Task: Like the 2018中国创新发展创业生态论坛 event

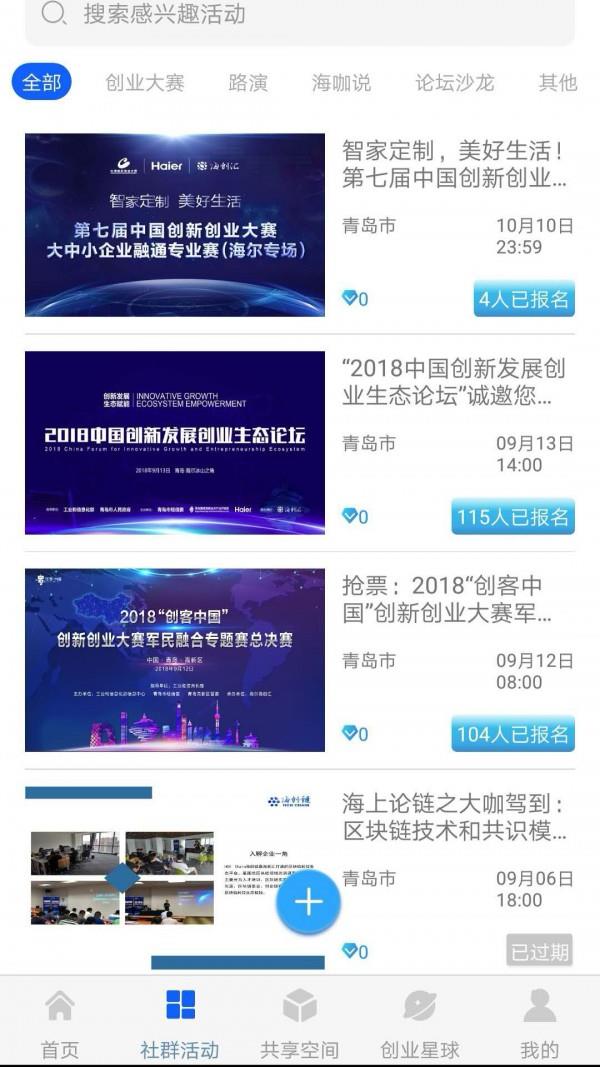Action: (354, 516)
